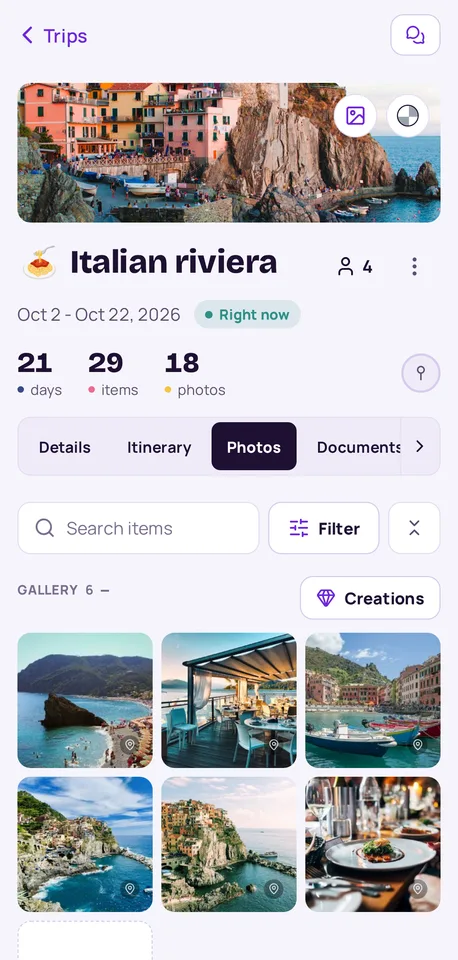
Task: Open the chat bubbles icon
Action: [x=415, y=35]
